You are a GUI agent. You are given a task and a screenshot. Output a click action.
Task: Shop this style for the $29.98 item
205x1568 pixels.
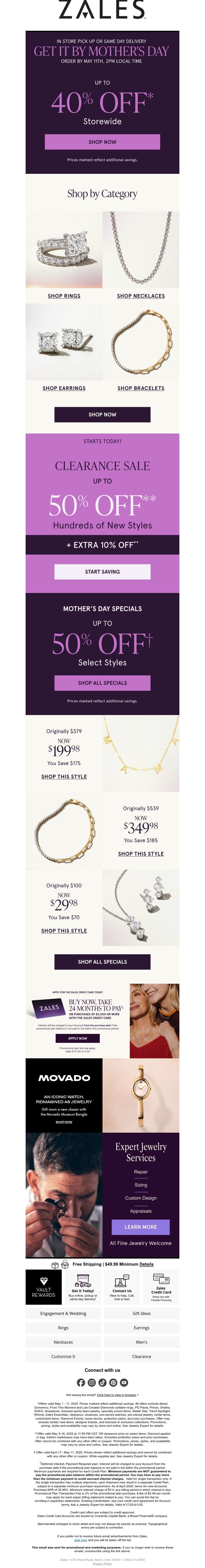tap(64, 931)
